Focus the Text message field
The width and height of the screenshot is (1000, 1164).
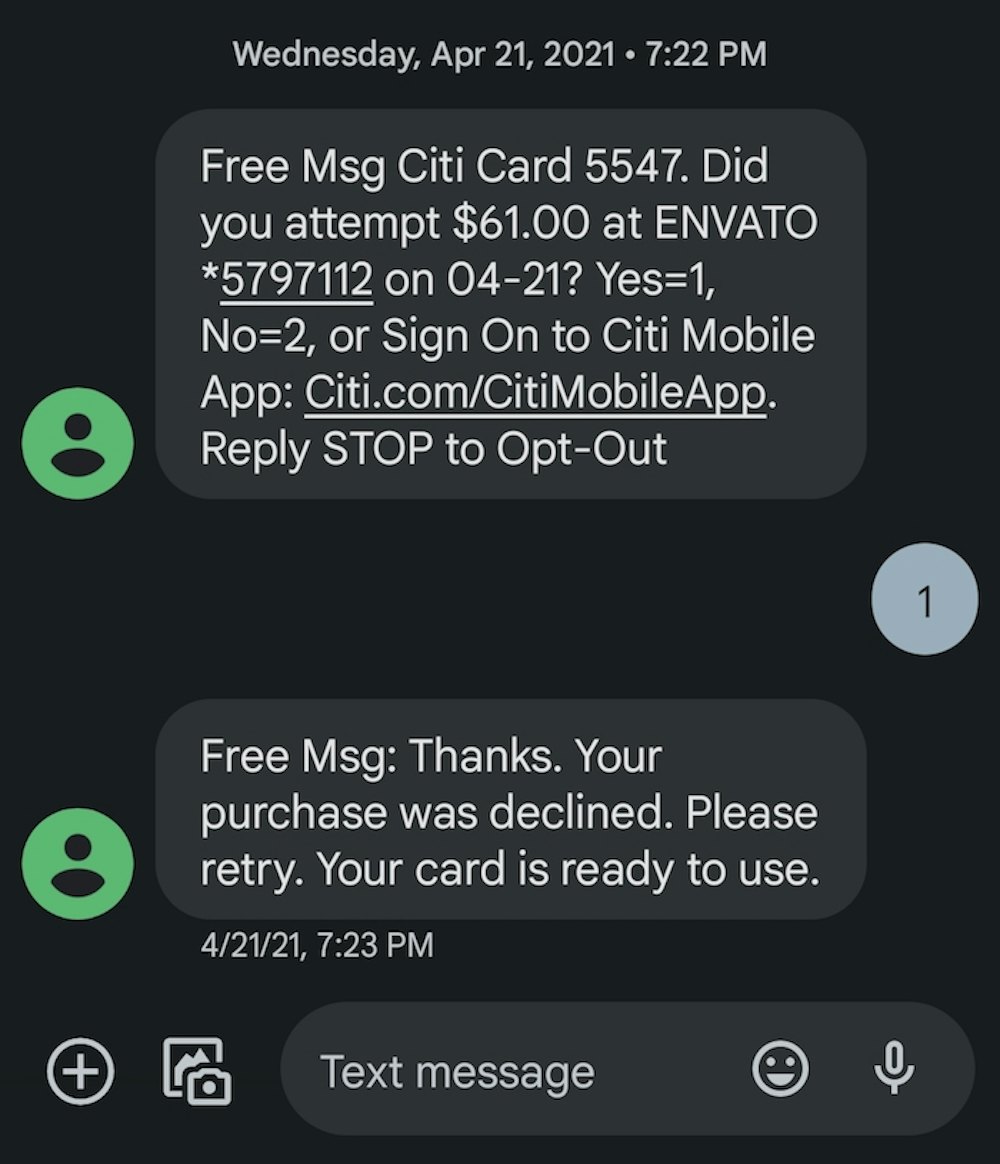(x=500, y=1072)
